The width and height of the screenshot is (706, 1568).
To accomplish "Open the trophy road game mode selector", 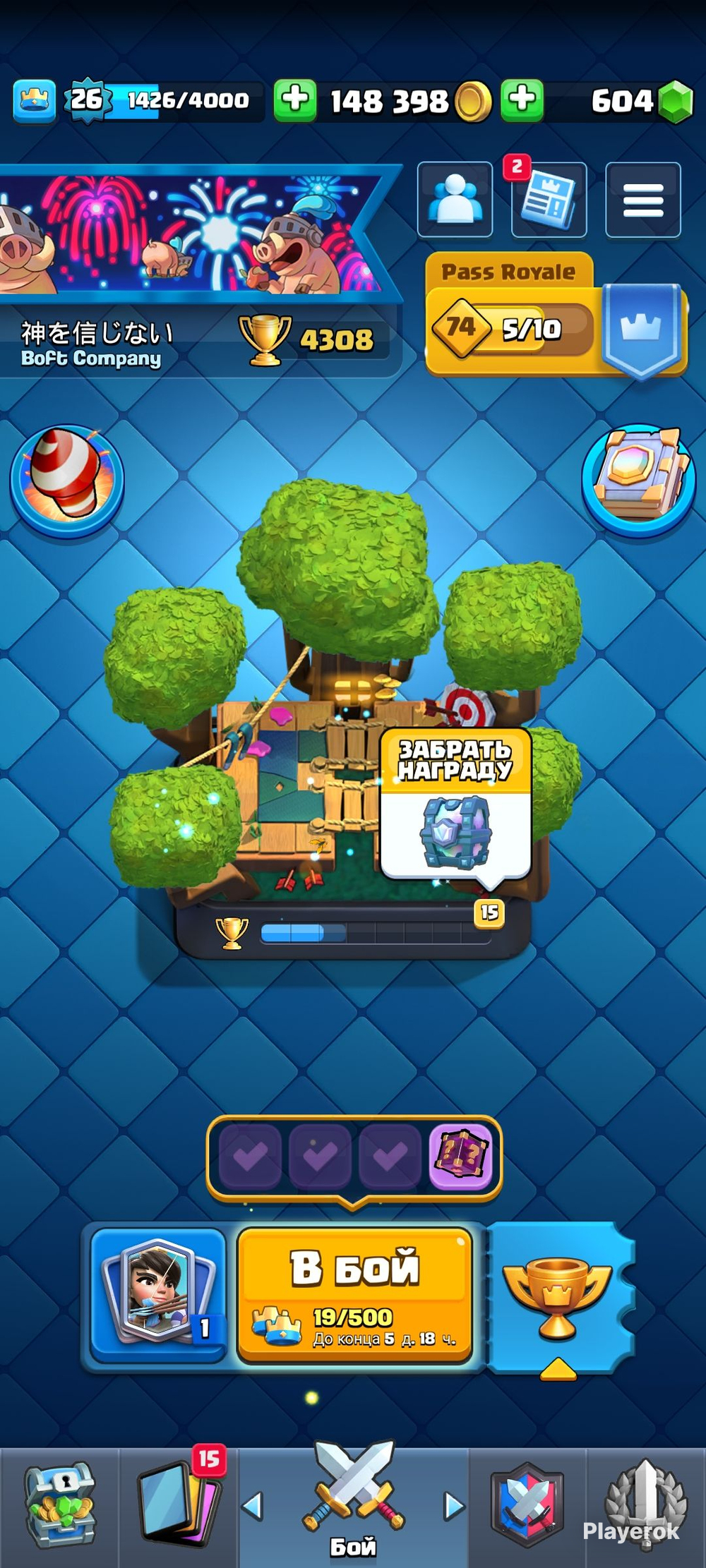I will 558,1298.
